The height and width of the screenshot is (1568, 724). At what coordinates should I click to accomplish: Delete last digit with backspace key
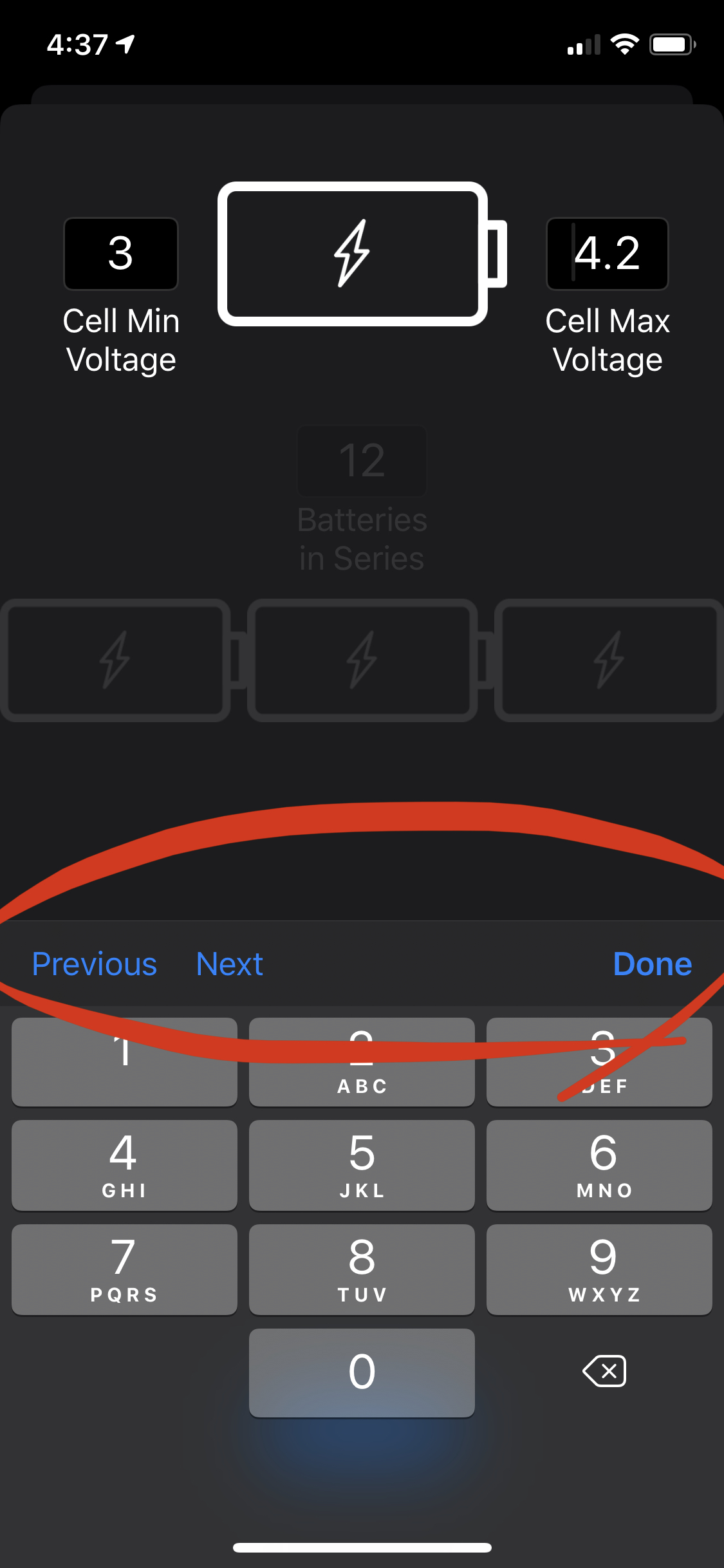[604, 1371]
